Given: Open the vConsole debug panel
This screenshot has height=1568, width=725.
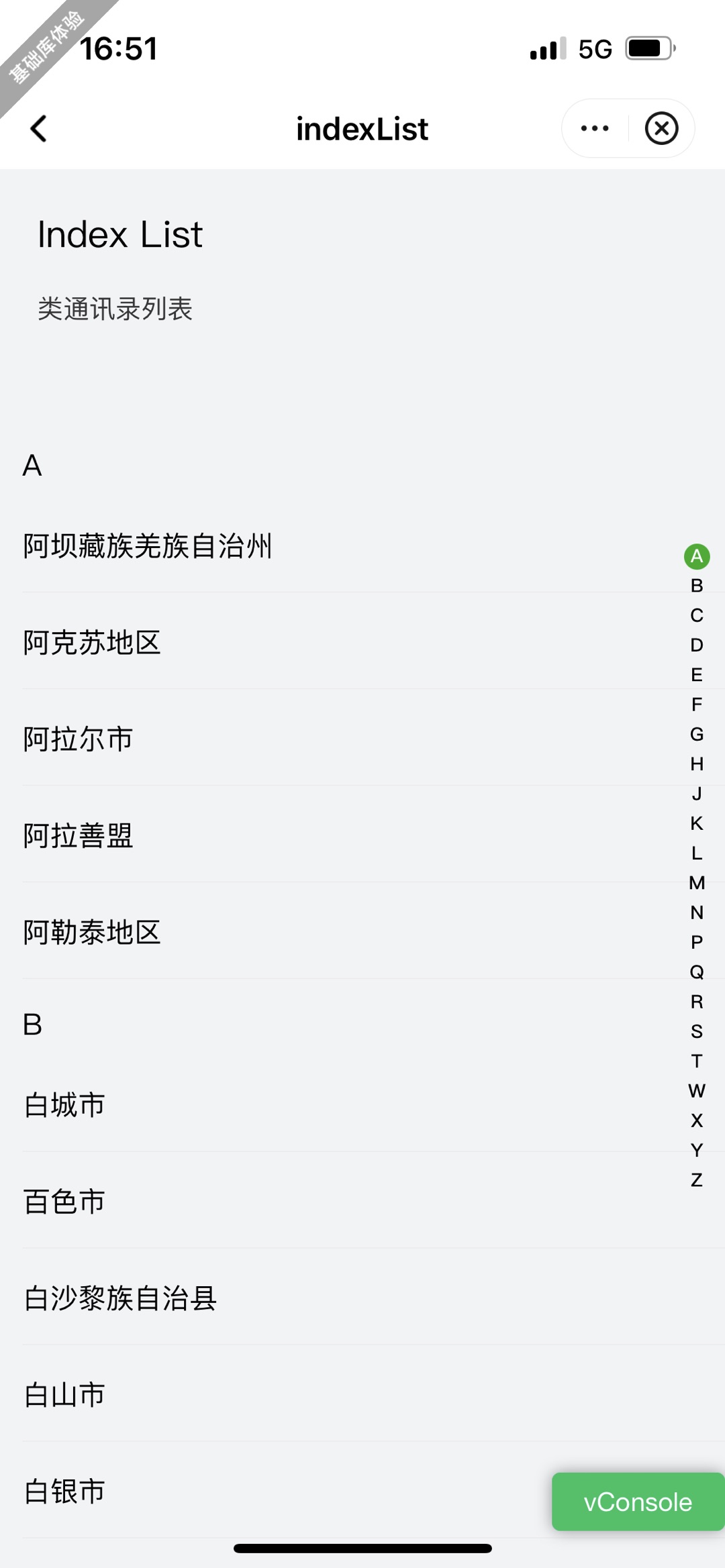Looking at the screenshot, I should [637, 1502].
